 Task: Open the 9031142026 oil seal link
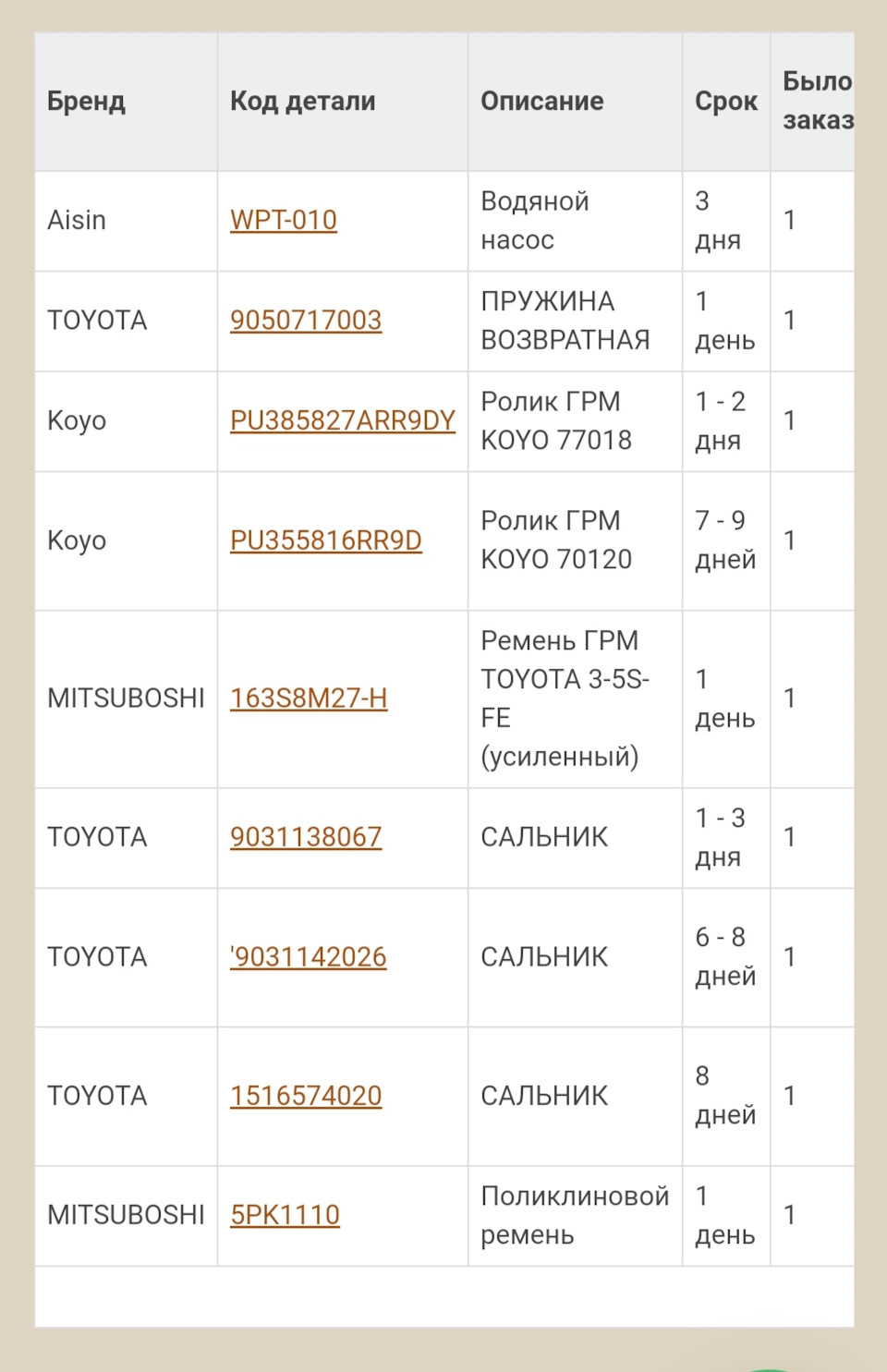[x=308, y=957]
